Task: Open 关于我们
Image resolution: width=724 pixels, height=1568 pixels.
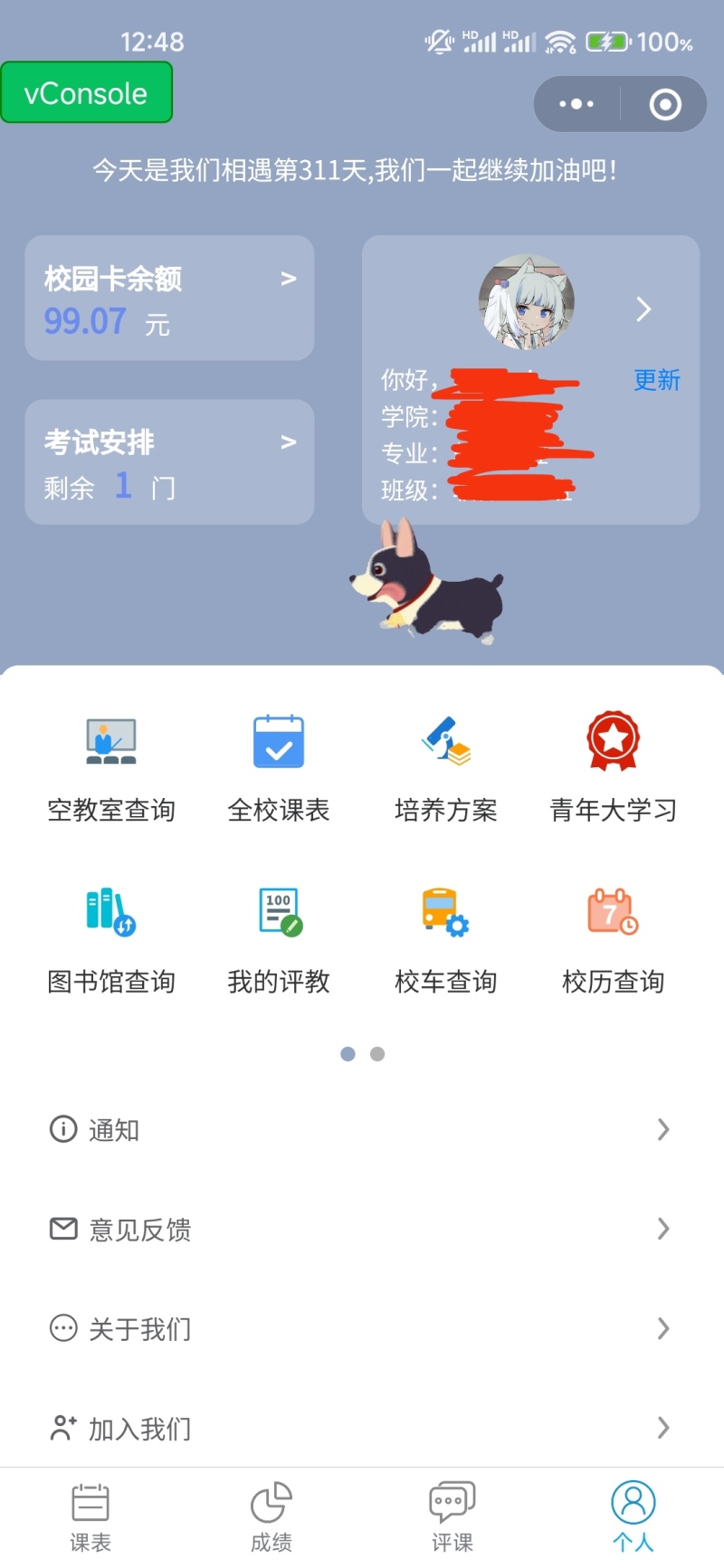Action: (362, 1328)
